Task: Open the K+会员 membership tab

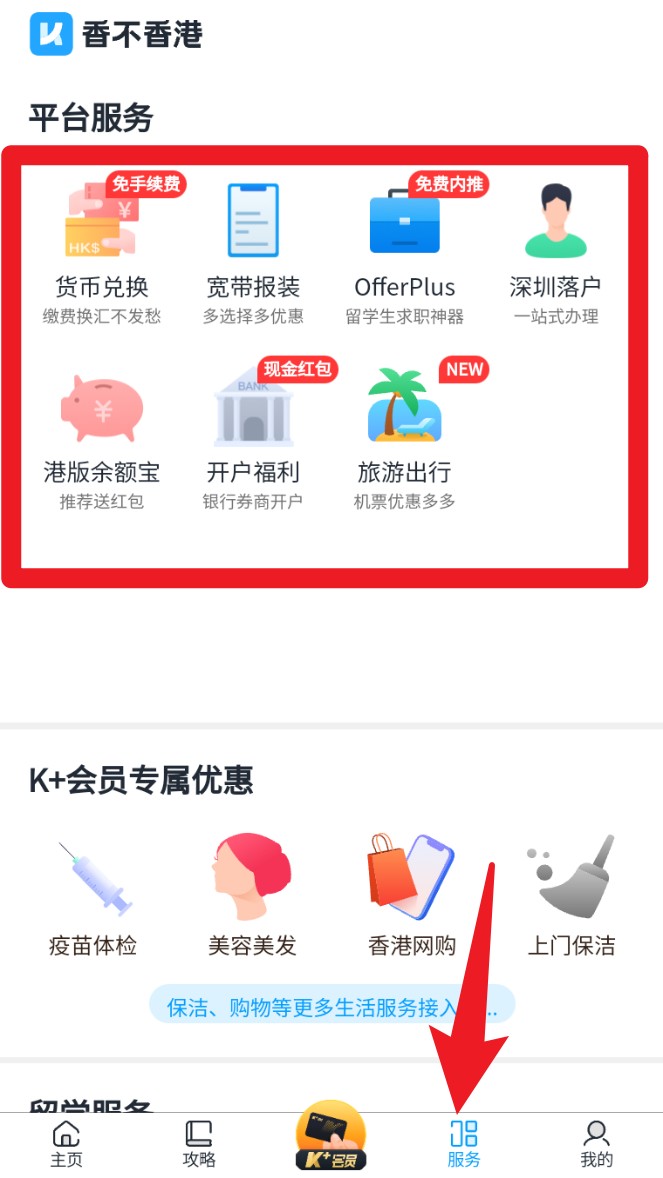Action: [331, 1138]
